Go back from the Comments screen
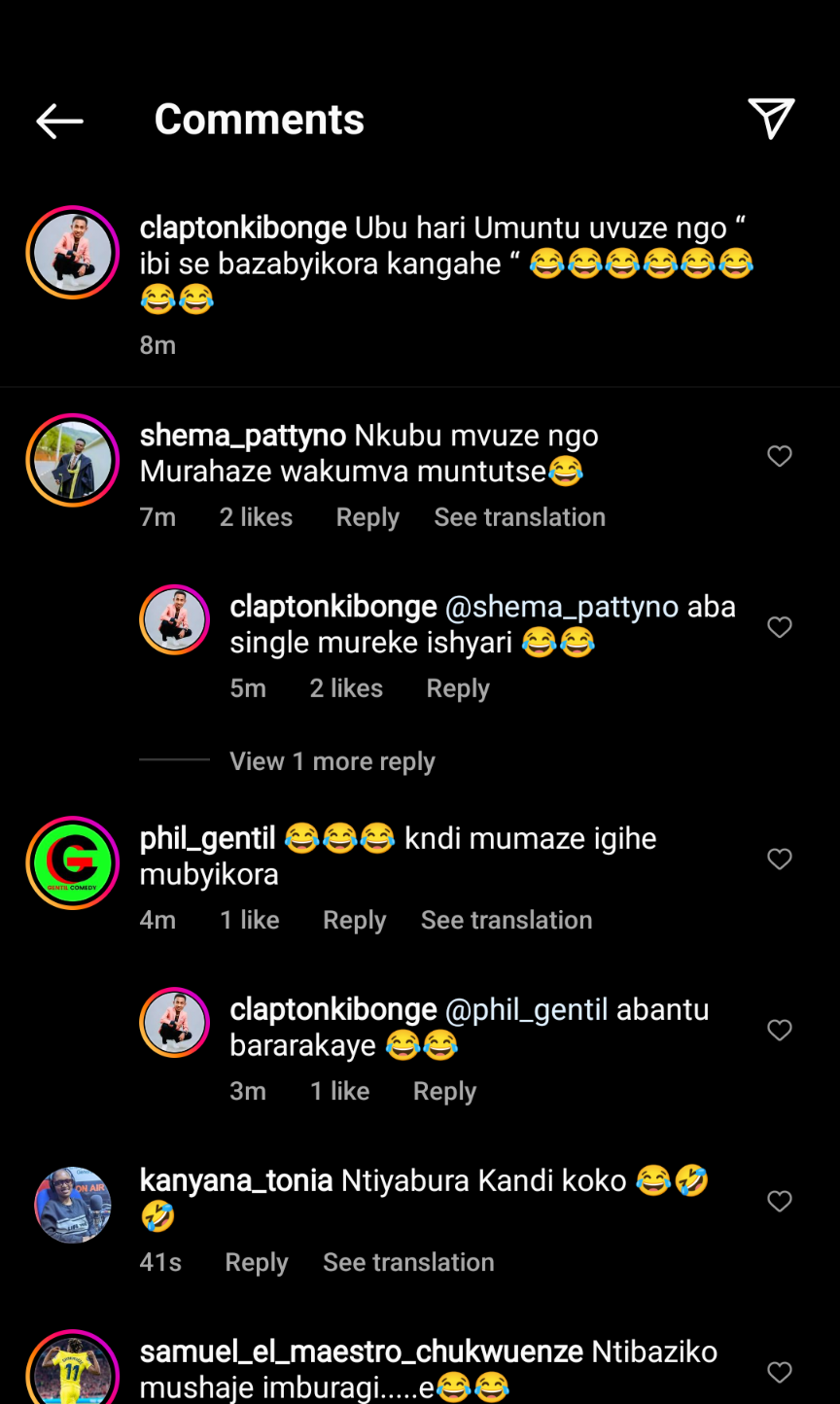 [x=59, y=121]
